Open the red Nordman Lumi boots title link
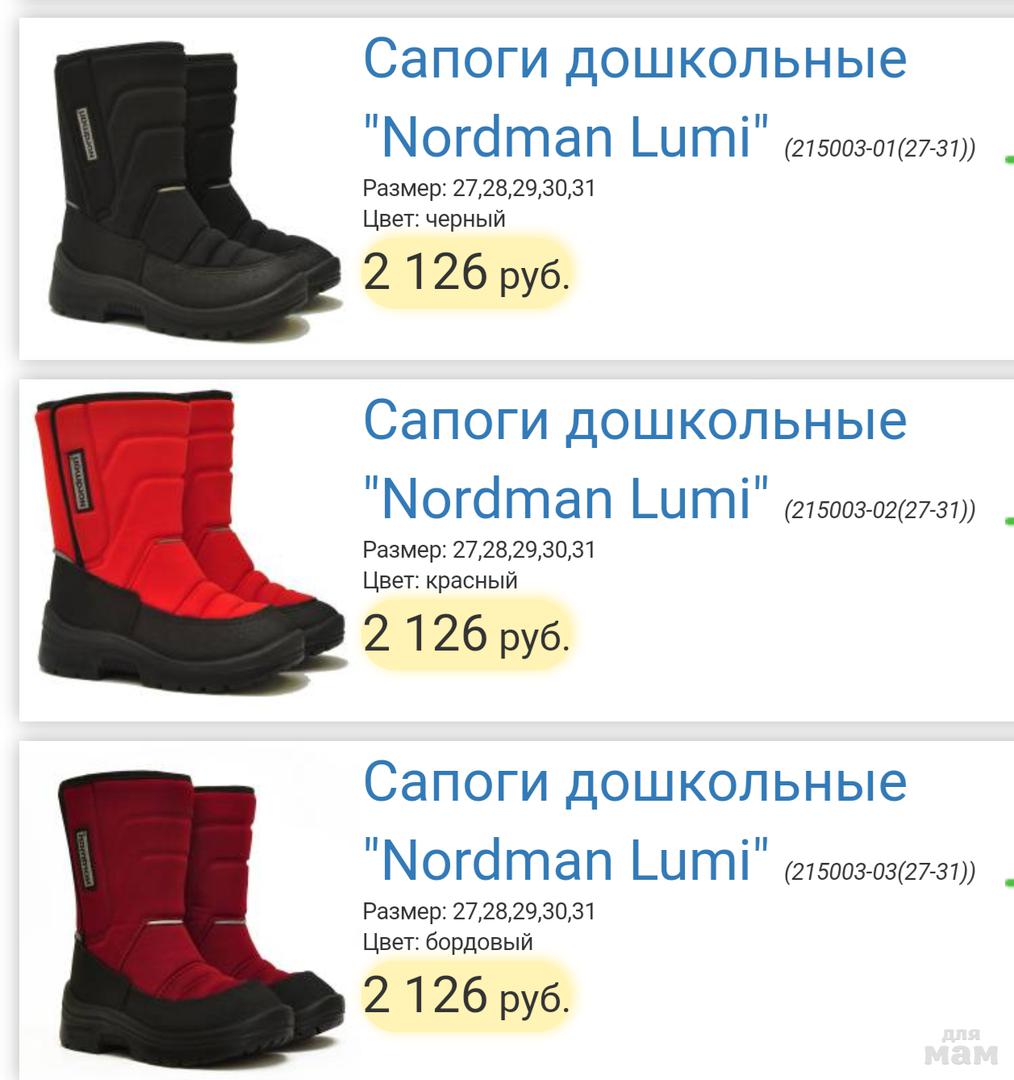 634,459
